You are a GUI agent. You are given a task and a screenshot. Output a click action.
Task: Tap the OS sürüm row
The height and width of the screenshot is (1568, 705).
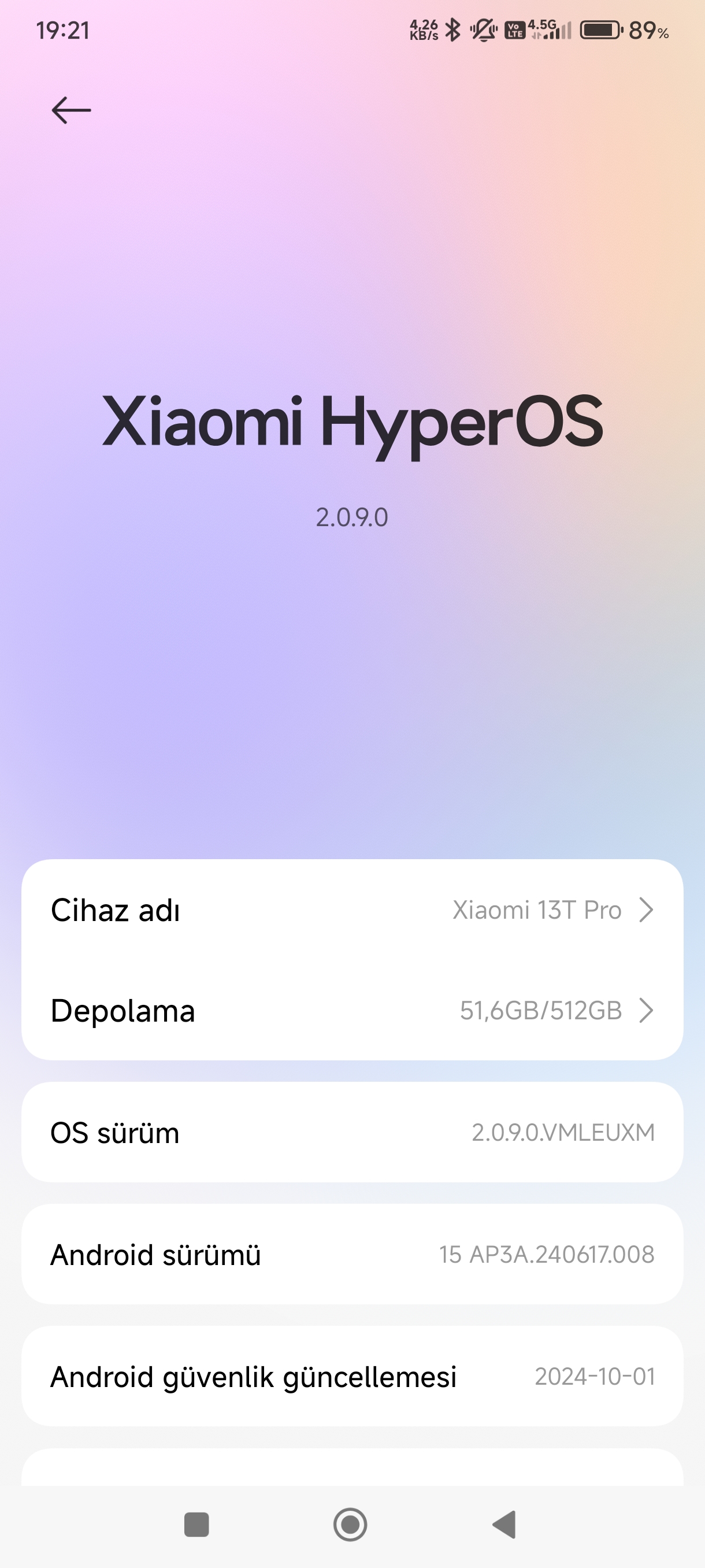click(352, 1132)
